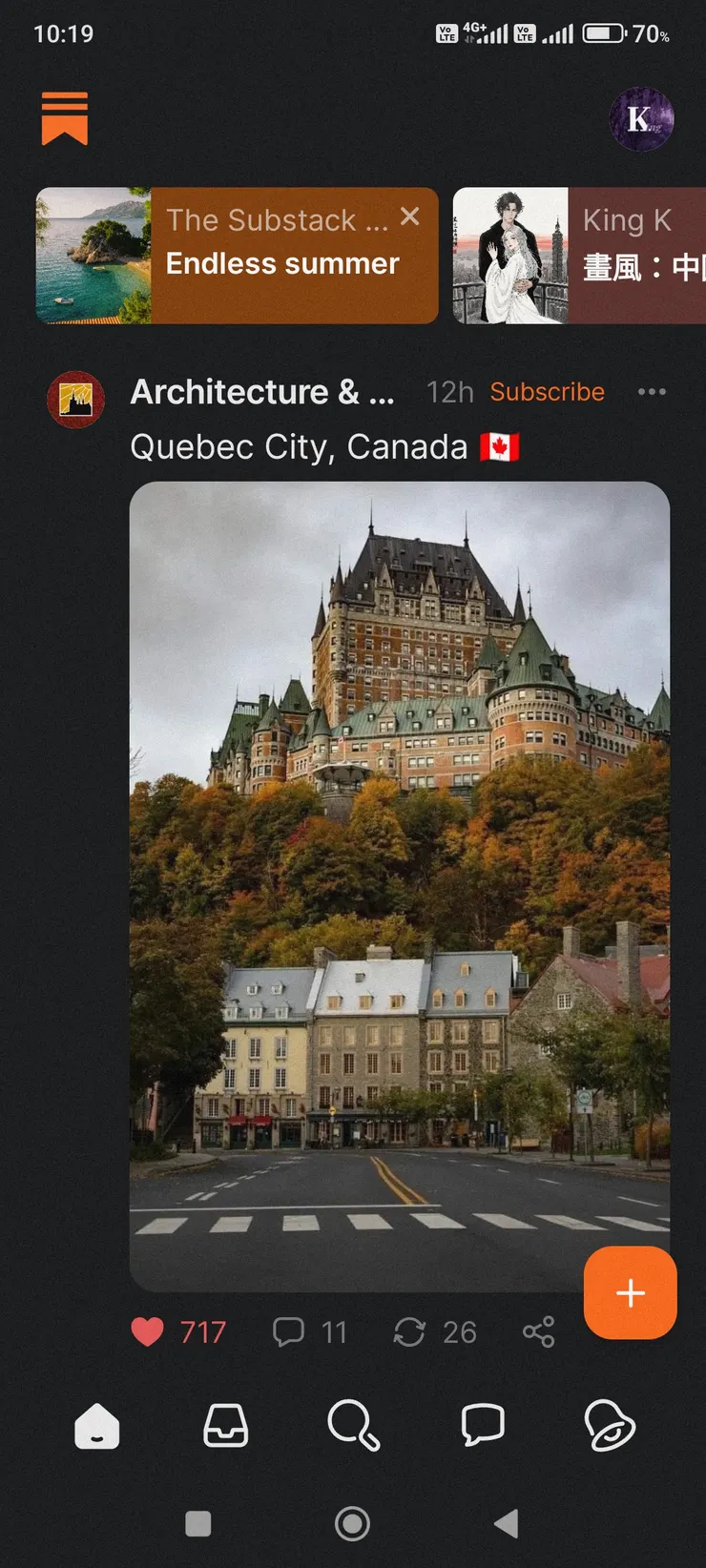This screenshot has width=706, height=1568.
Task: Dismiss the Endless summer card
Action: [410, 217]
